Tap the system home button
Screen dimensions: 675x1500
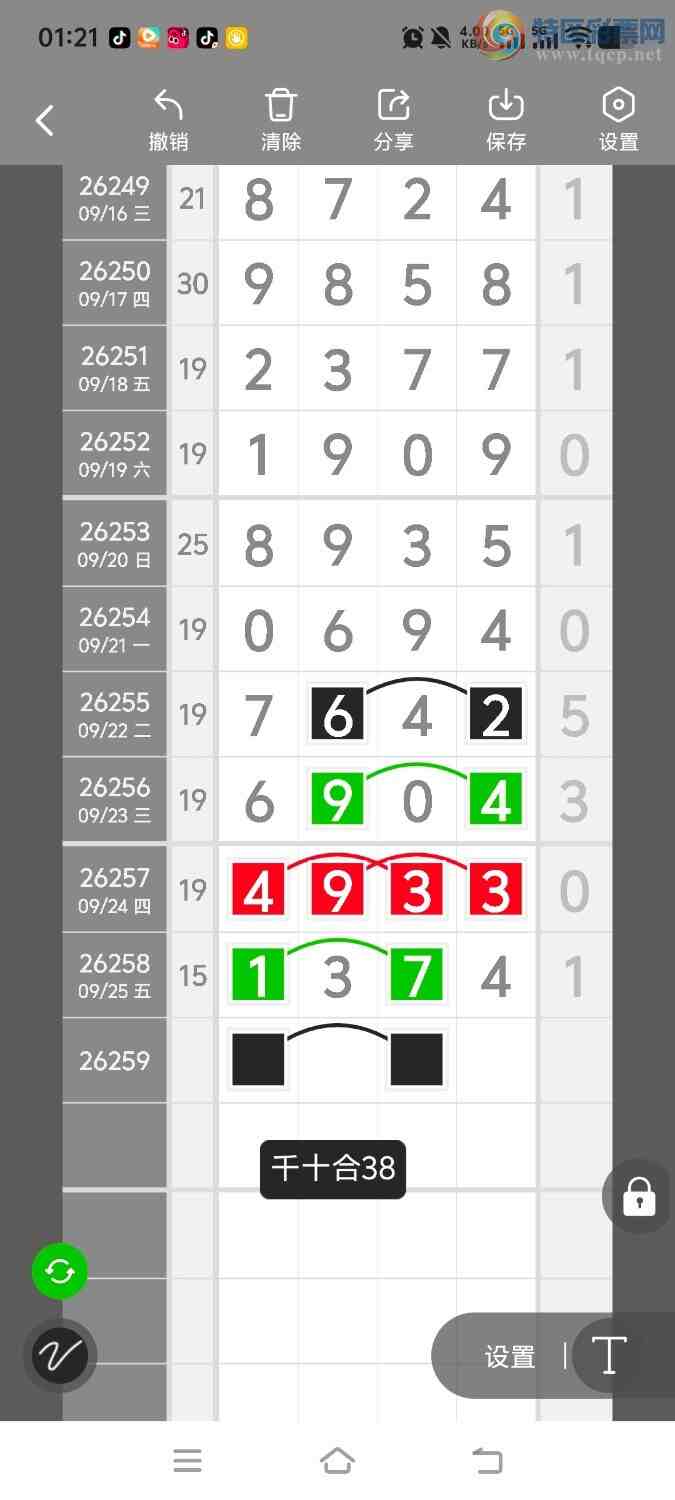click(337, 1461)
